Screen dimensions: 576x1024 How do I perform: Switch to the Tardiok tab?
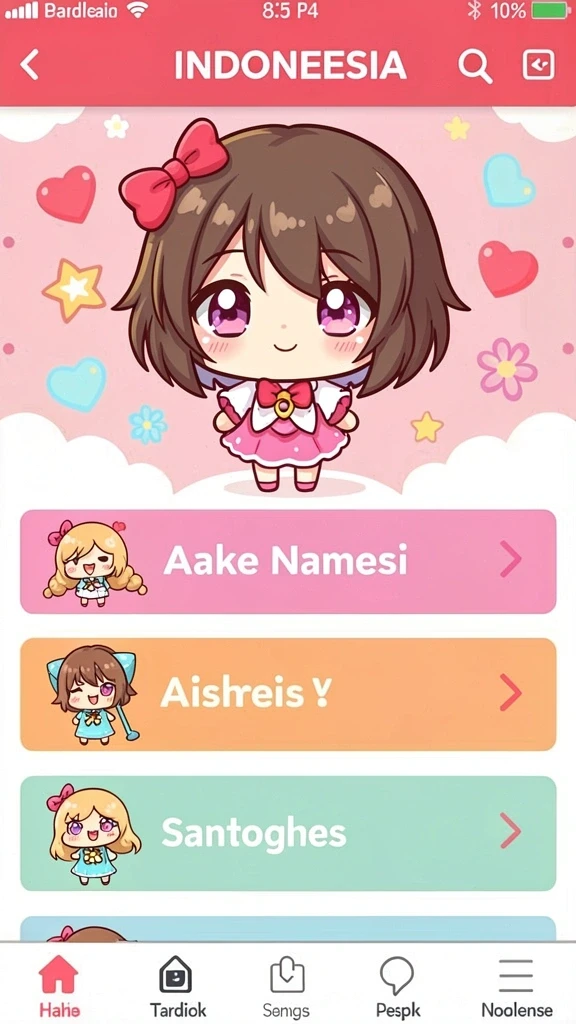(176, 985)
